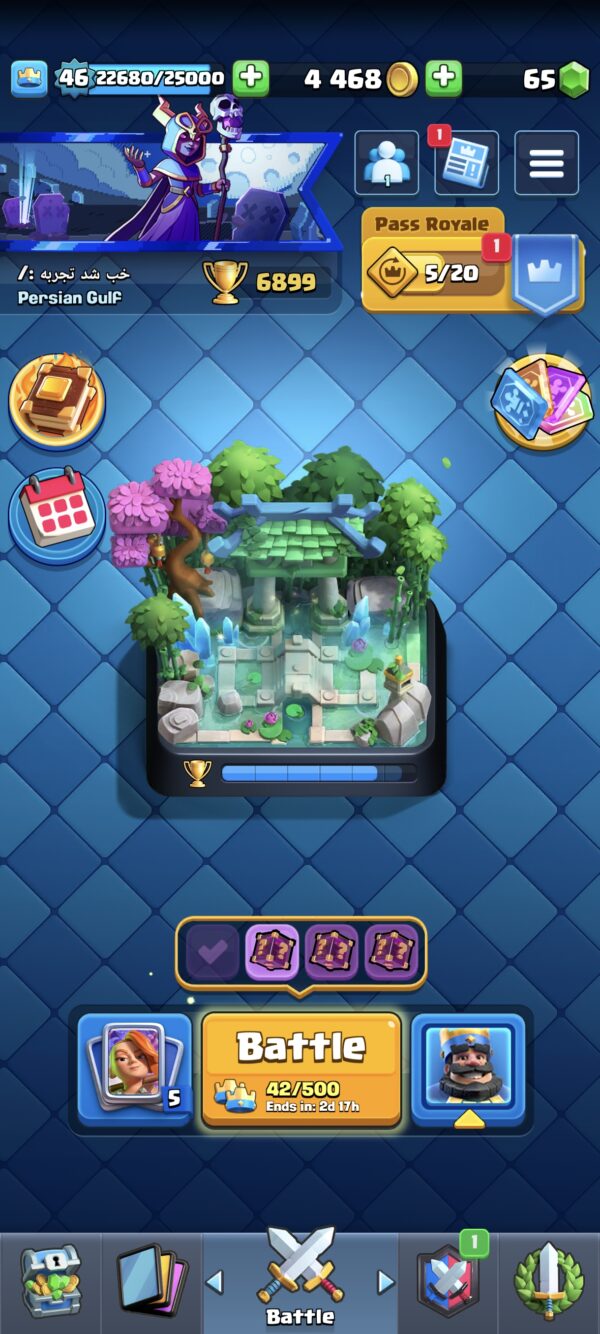Open the golden book shop offer icon
Viewport: 600px width, 1334px height.
(57, 398)
